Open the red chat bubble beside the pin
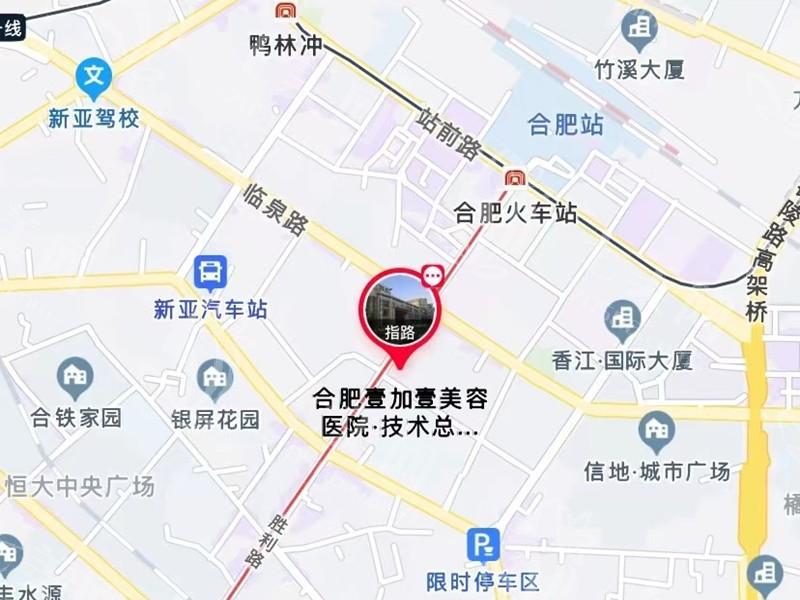This screenshot has height=600, width=800. tap(433, 274)
